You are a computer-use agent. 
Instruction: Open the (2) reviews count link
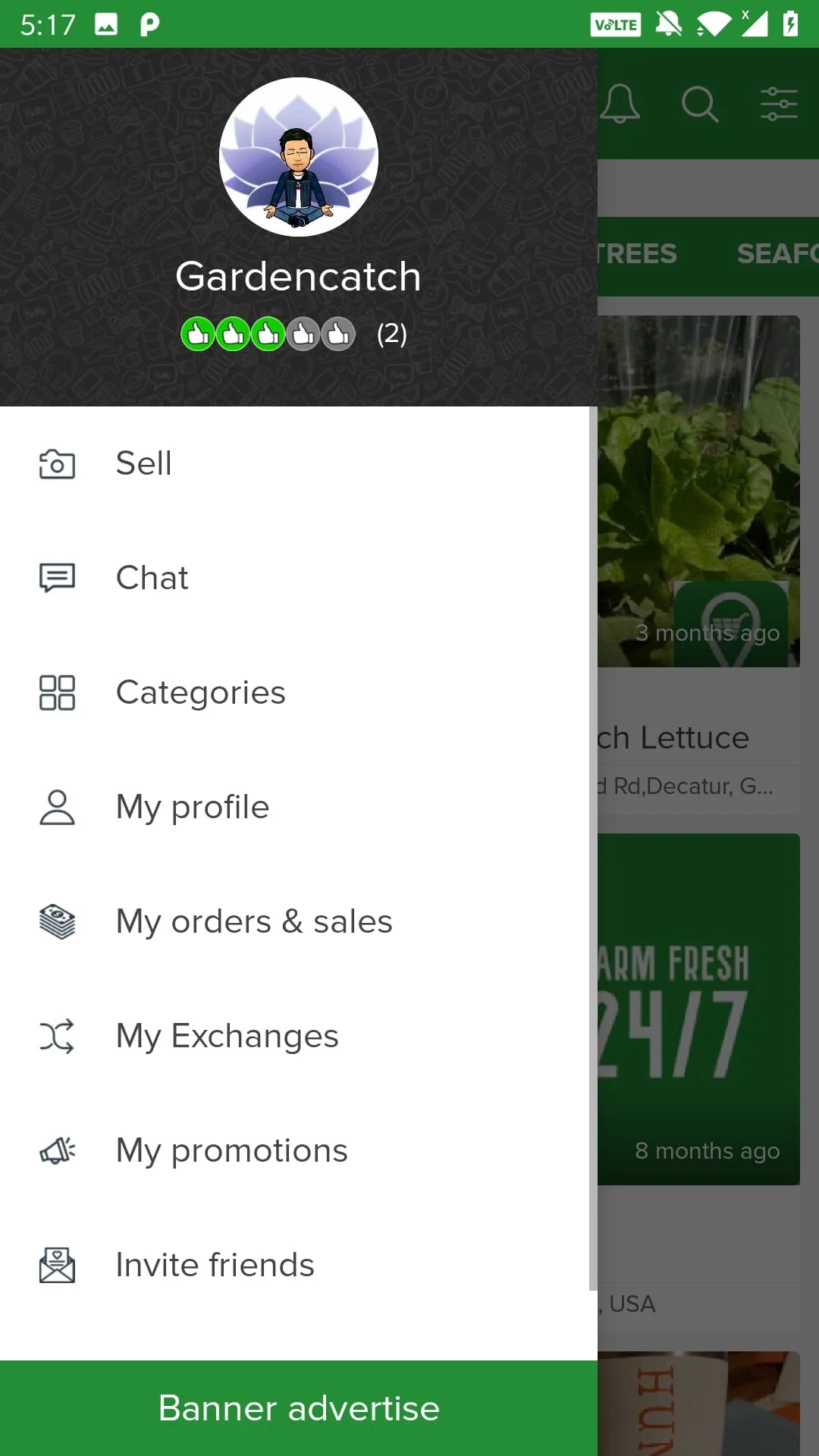tap(391, 333)
